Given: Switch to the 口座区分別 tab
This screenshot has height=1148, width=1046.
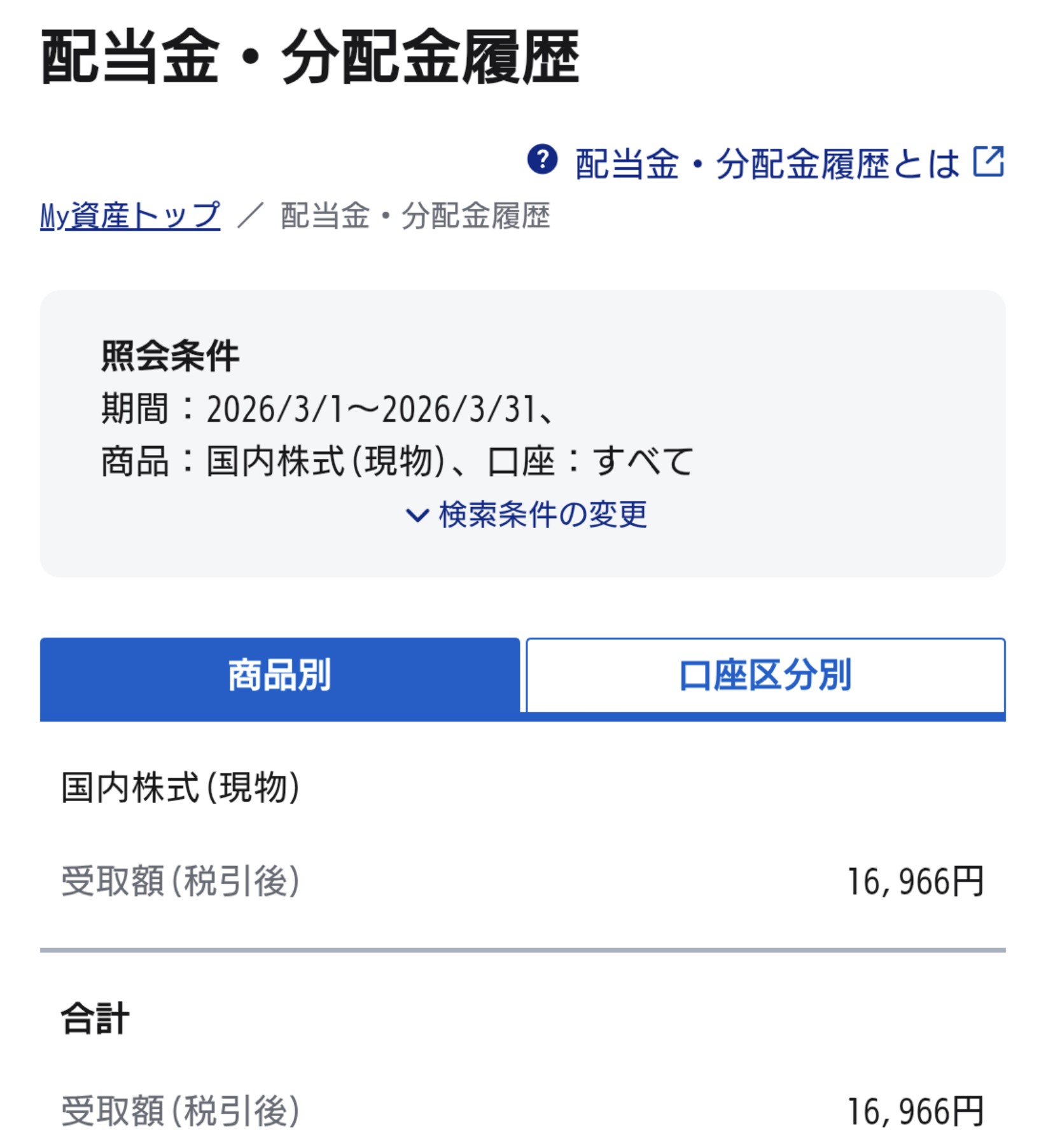Looking at the screenshot, I should click(765, 676).
